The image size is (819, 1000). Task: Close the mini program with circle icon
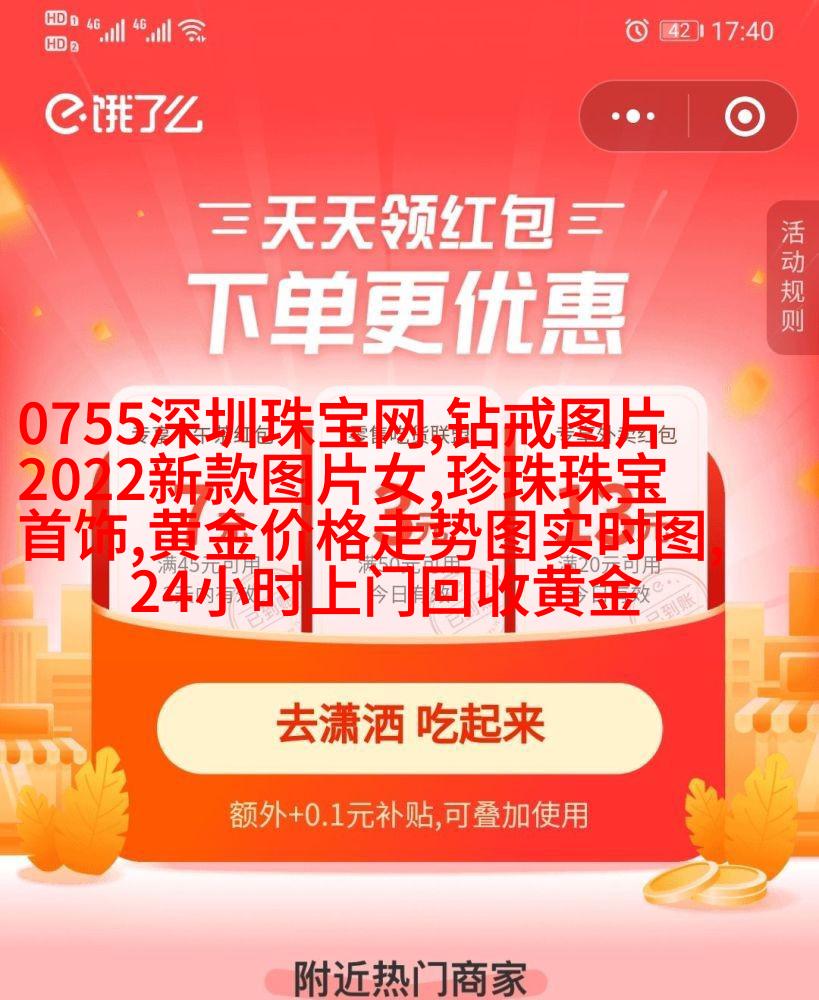(744, 117)
